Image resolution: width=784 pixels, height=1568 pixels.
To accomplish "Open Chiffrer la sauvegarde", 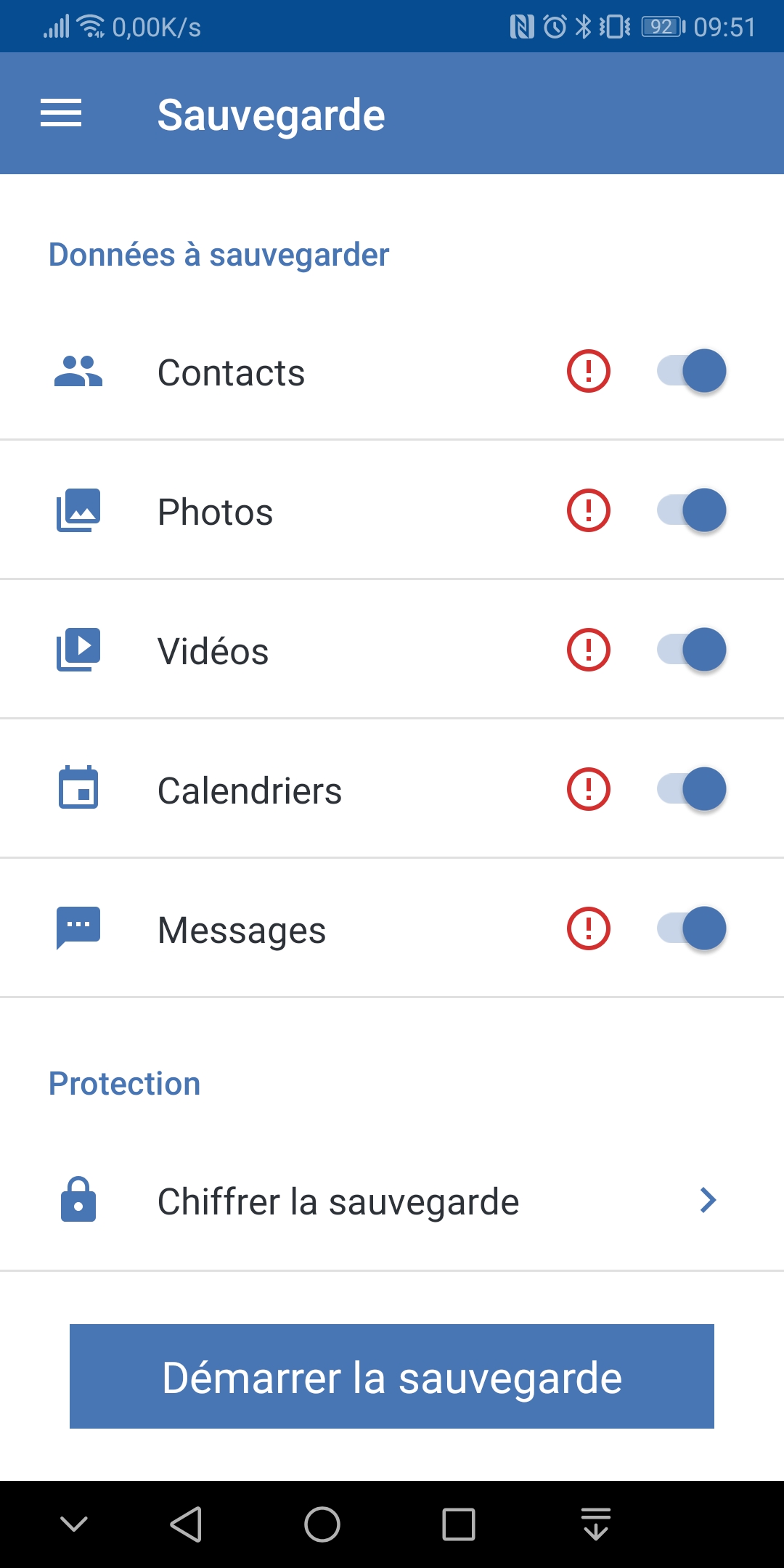I will point(392,1201).
